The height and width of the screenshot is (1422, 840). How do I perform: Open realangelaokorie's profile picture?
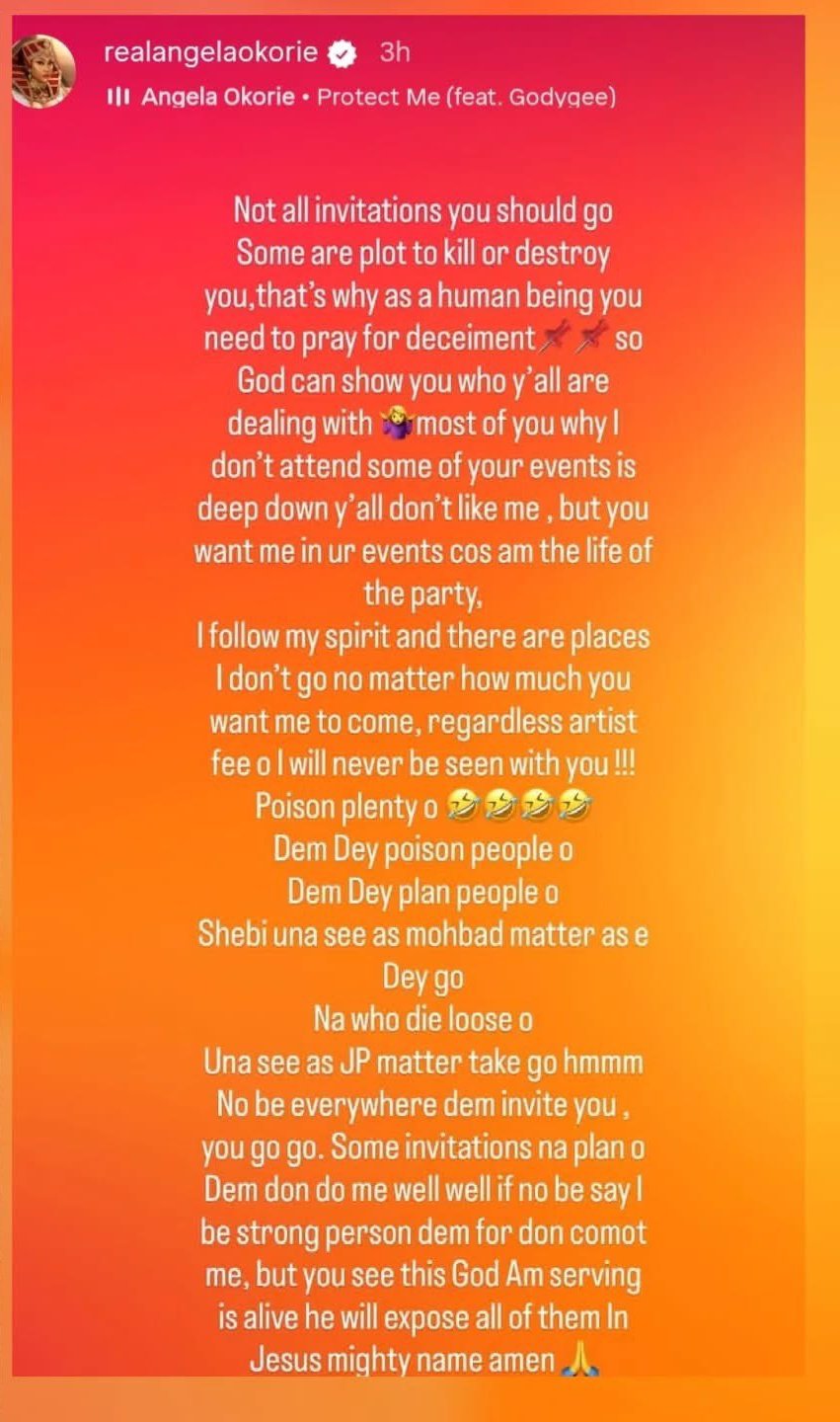(42, 71)
